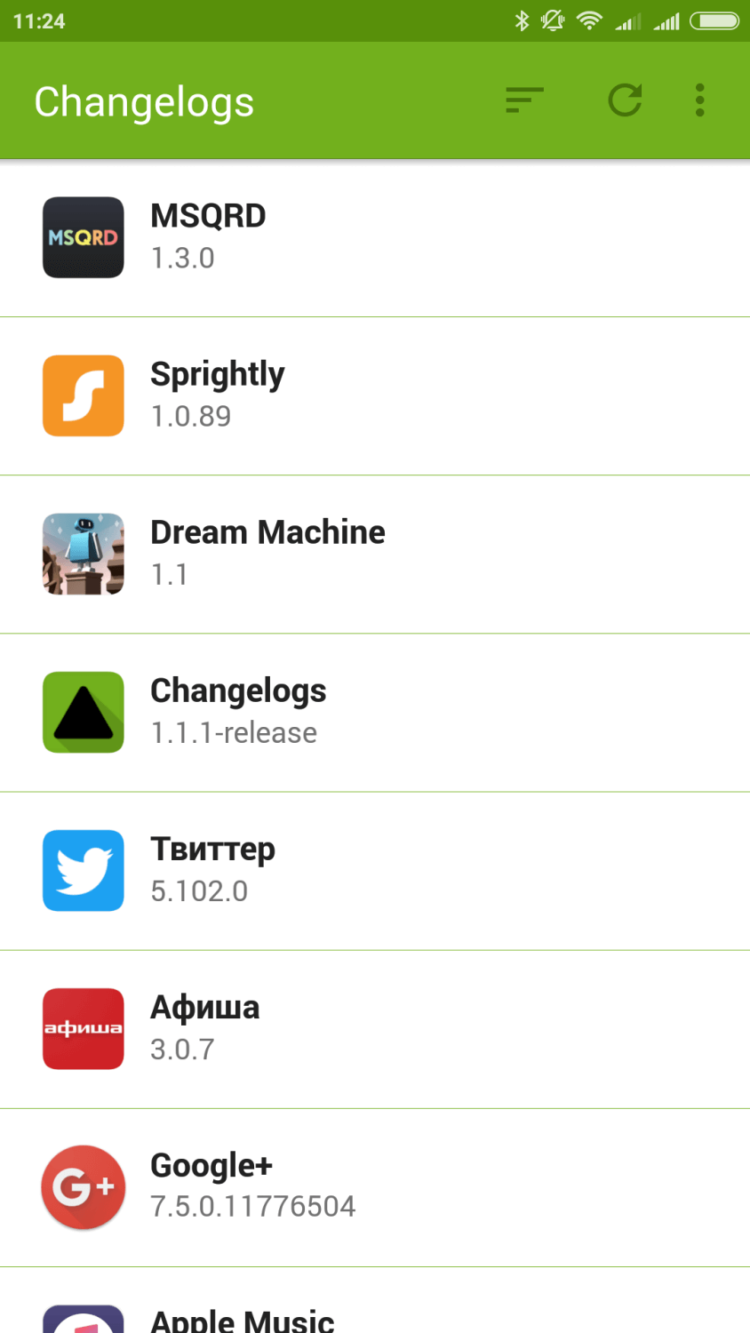Open the sort options icon in the toolbar
Screen dimensions: 750x1333
(x=524, y=100)
